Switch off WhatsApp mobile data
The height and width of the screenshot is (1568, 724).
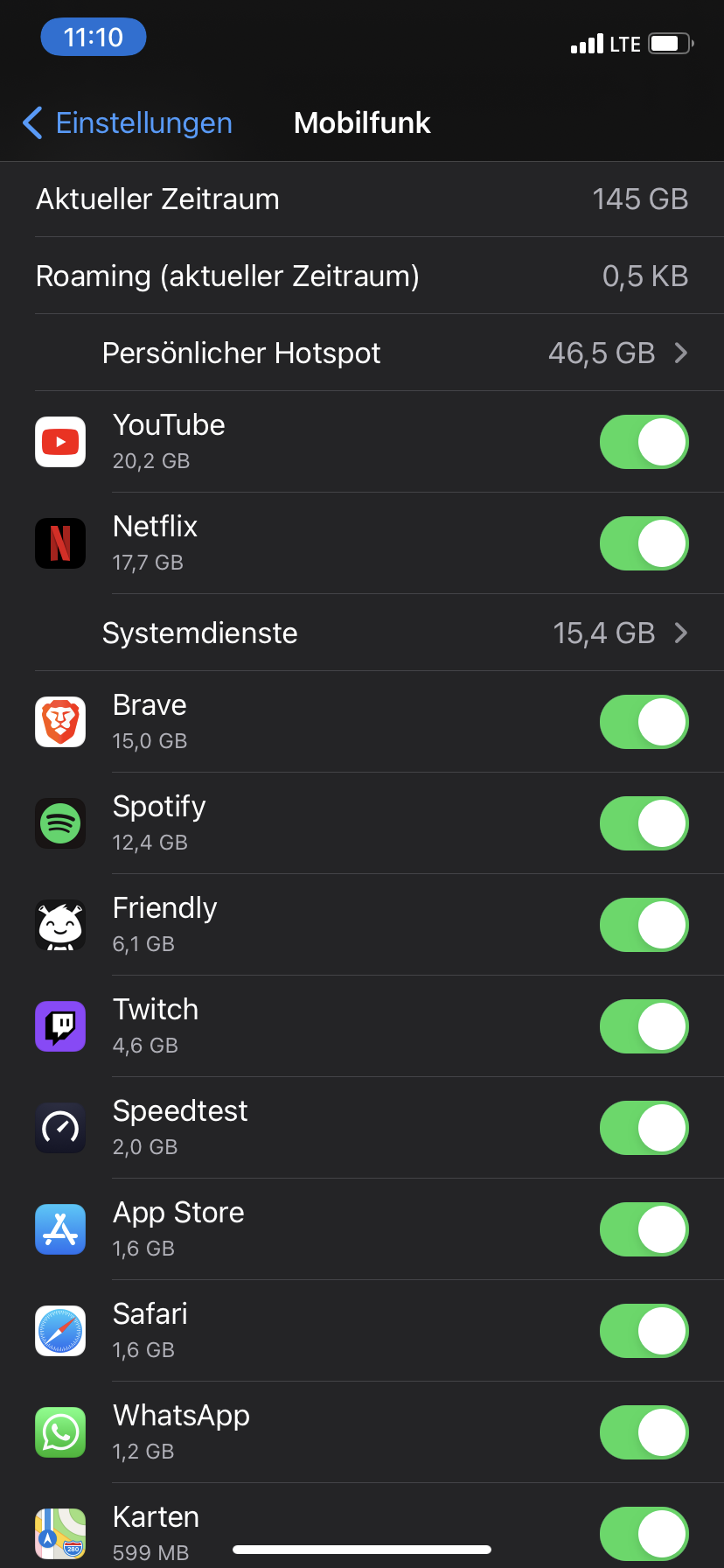(644, 1433)
